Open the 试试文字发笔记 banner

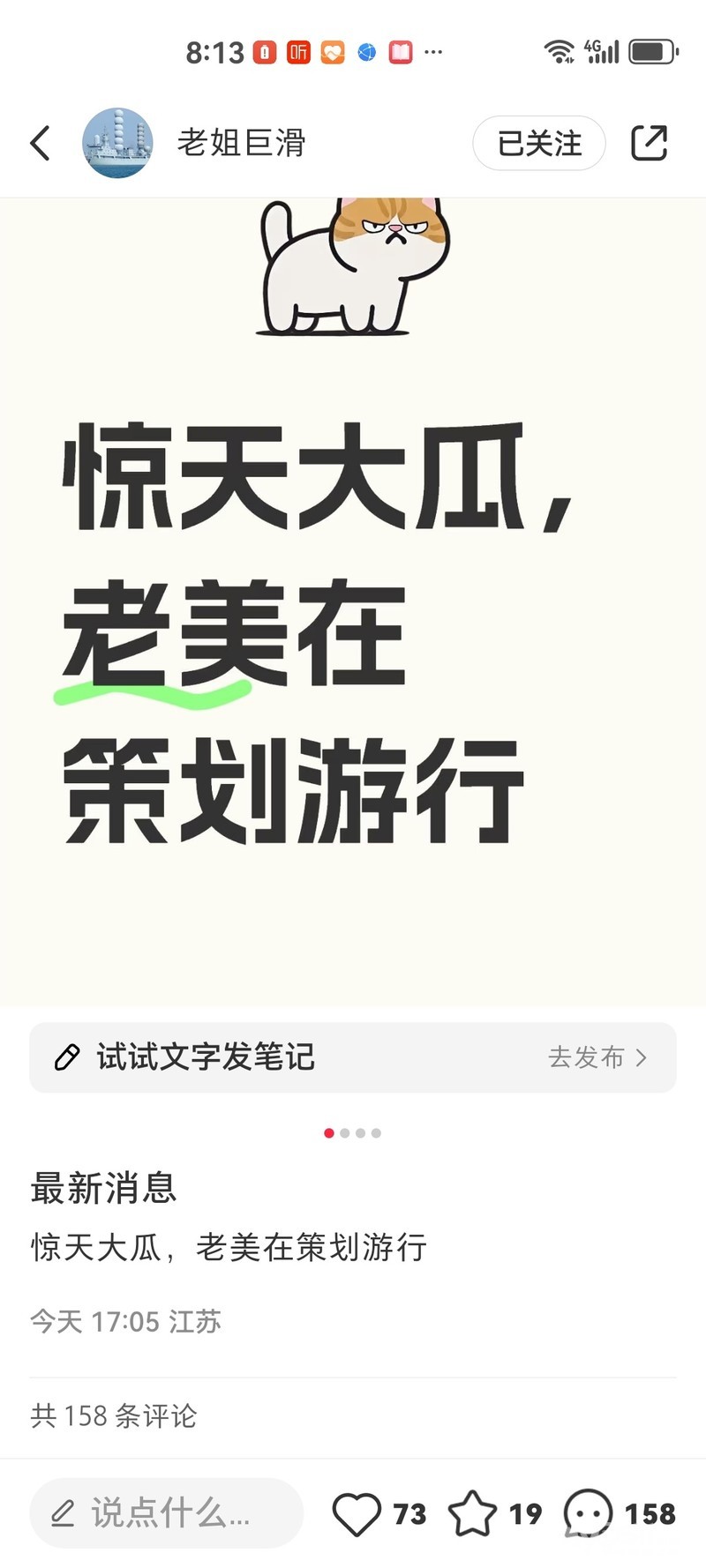point(353,1057)
